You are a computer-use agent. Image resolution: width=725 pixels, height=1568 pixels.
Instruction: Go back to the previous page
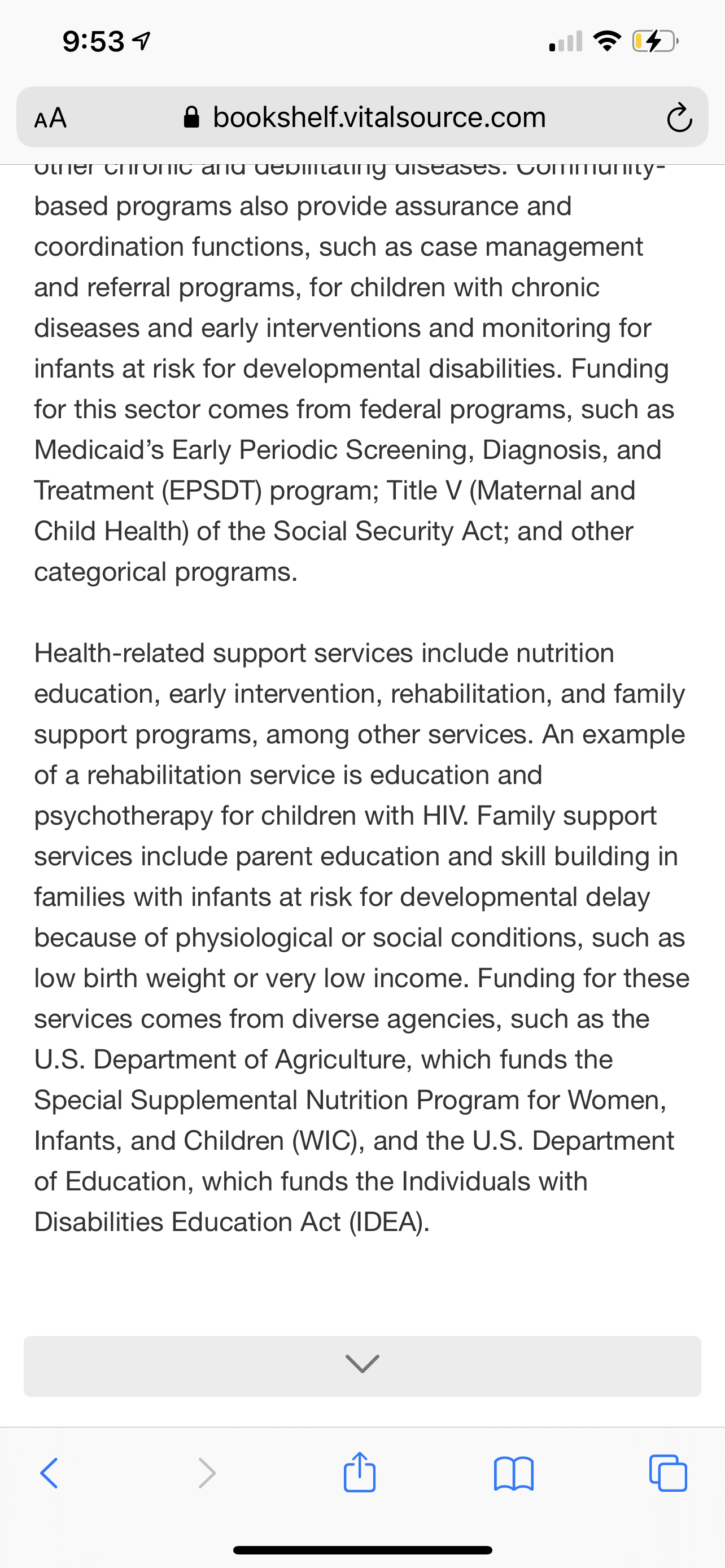point(49,1474)
